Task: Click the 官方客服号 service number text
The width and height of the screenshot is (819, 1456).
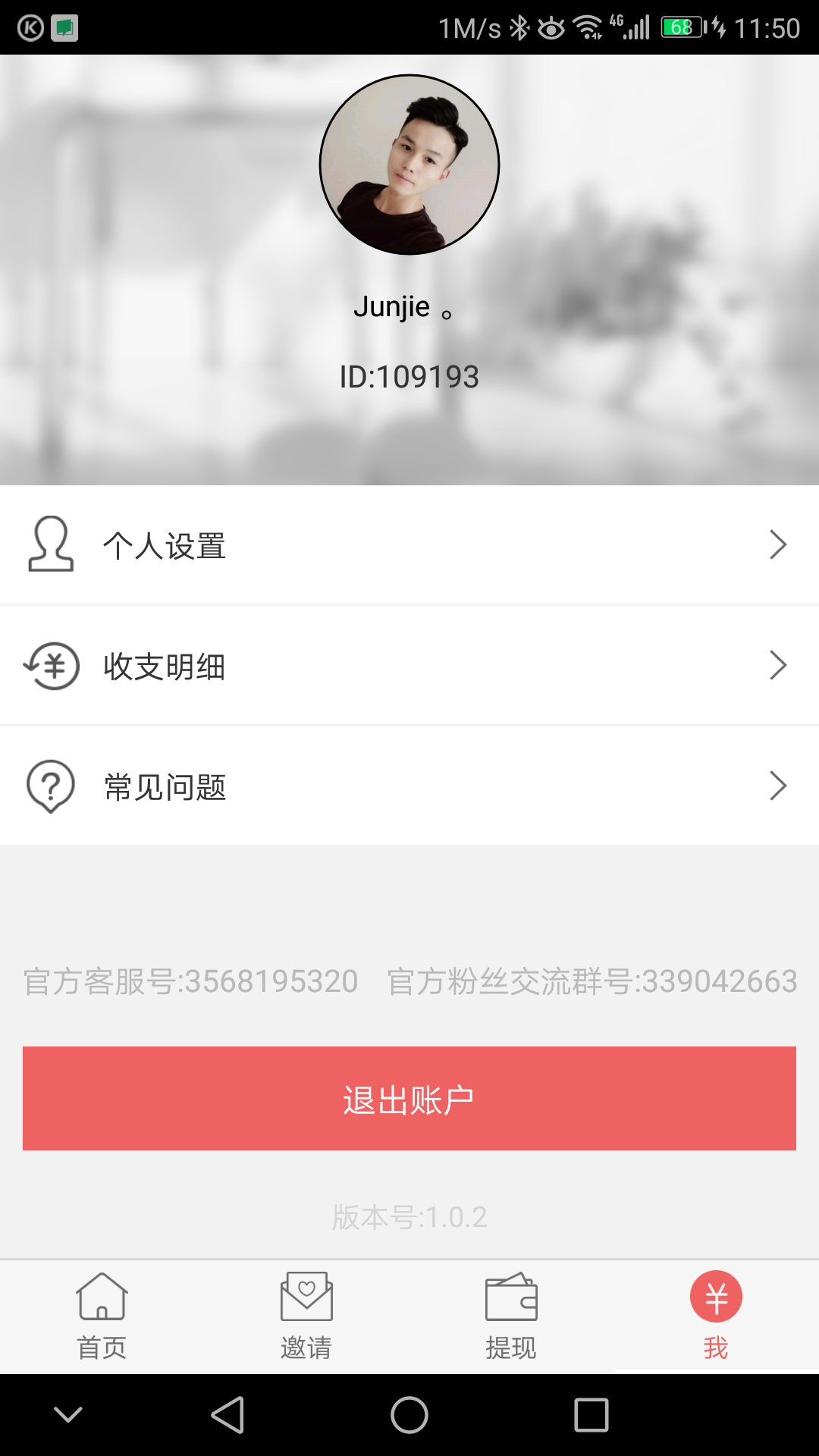Action: (x=190, y=980)
